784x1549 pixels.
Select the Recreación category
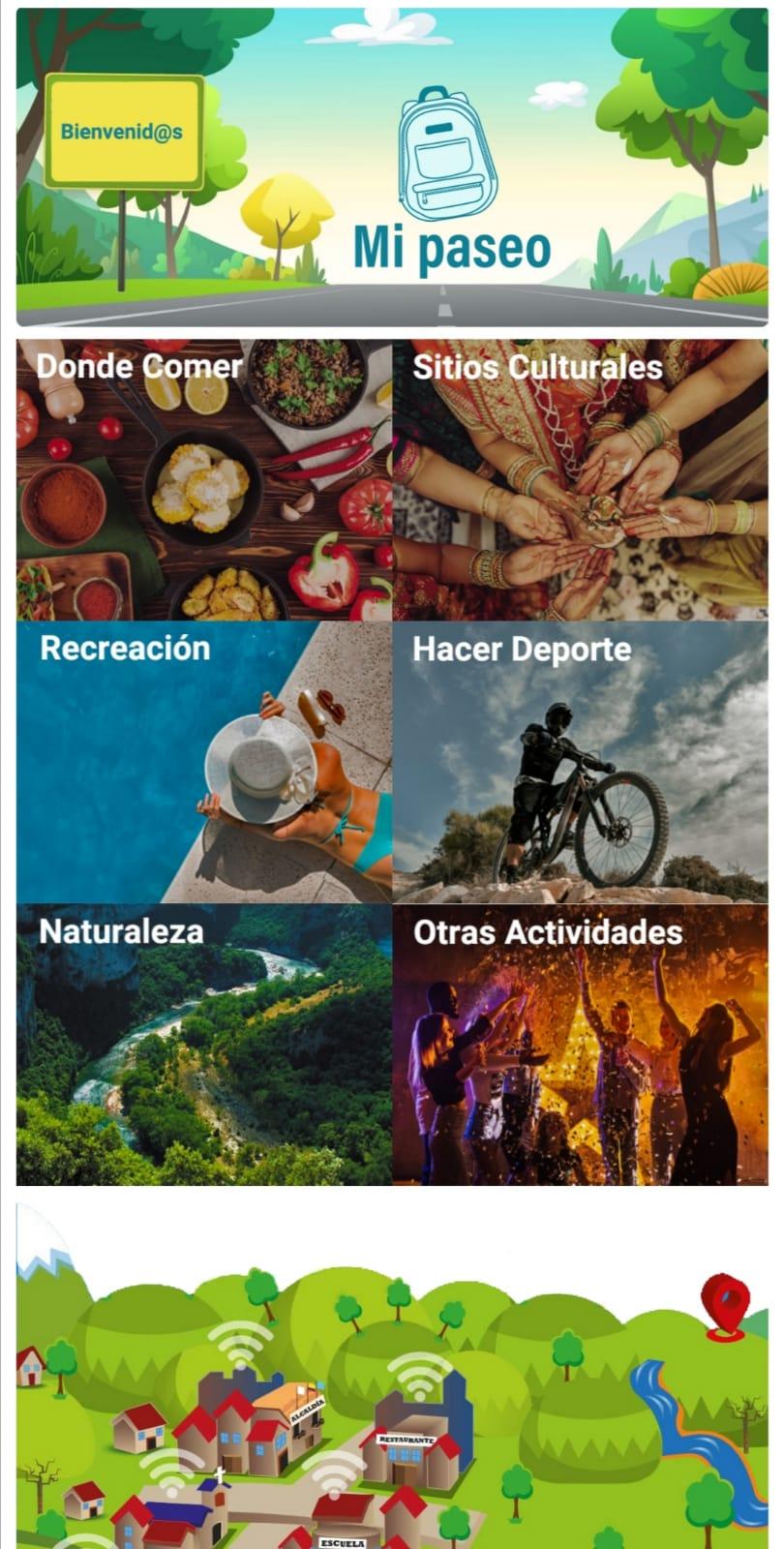click(x=204, y=762)
